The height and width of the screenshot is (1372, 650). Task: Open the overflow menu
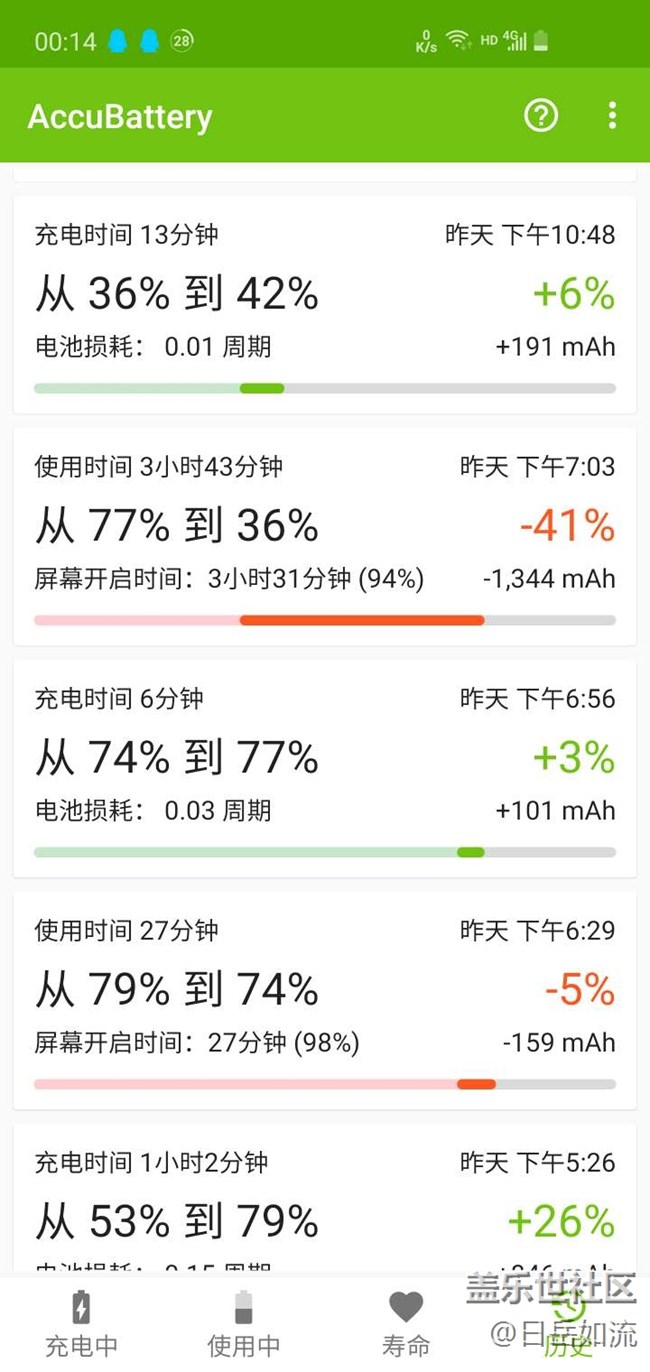[x=612, y=116]
